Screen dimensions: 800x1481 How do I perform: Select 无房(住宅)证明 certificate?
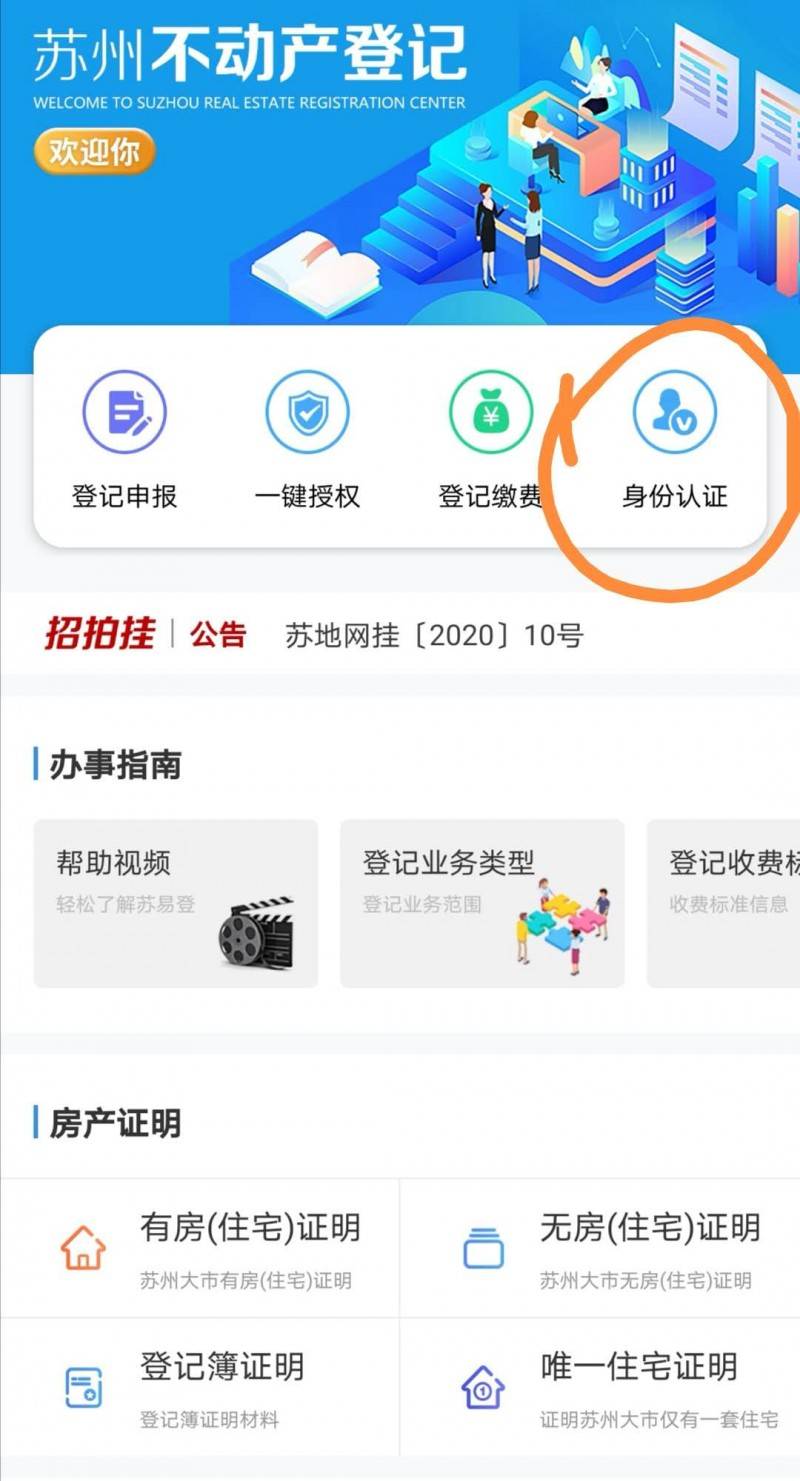pos(600,1248)
